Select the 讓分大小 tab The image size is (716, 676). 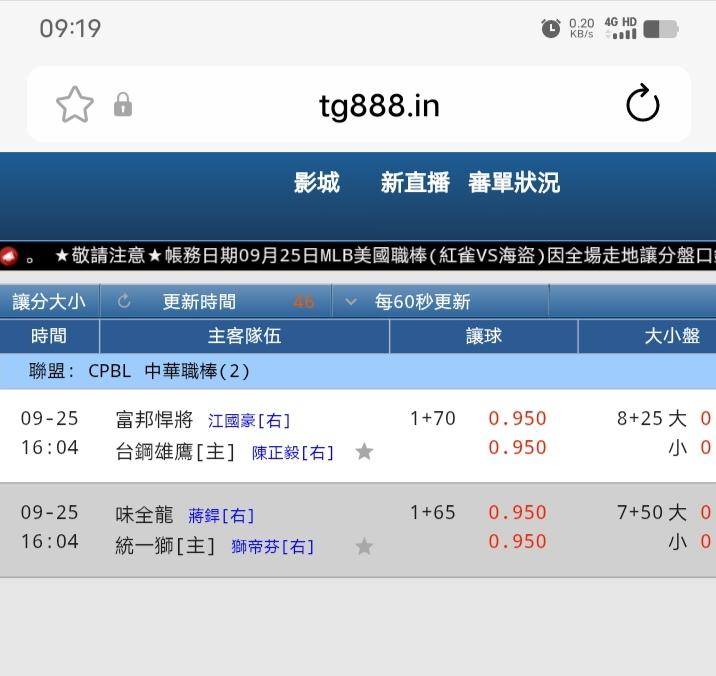tap(49, 301)
